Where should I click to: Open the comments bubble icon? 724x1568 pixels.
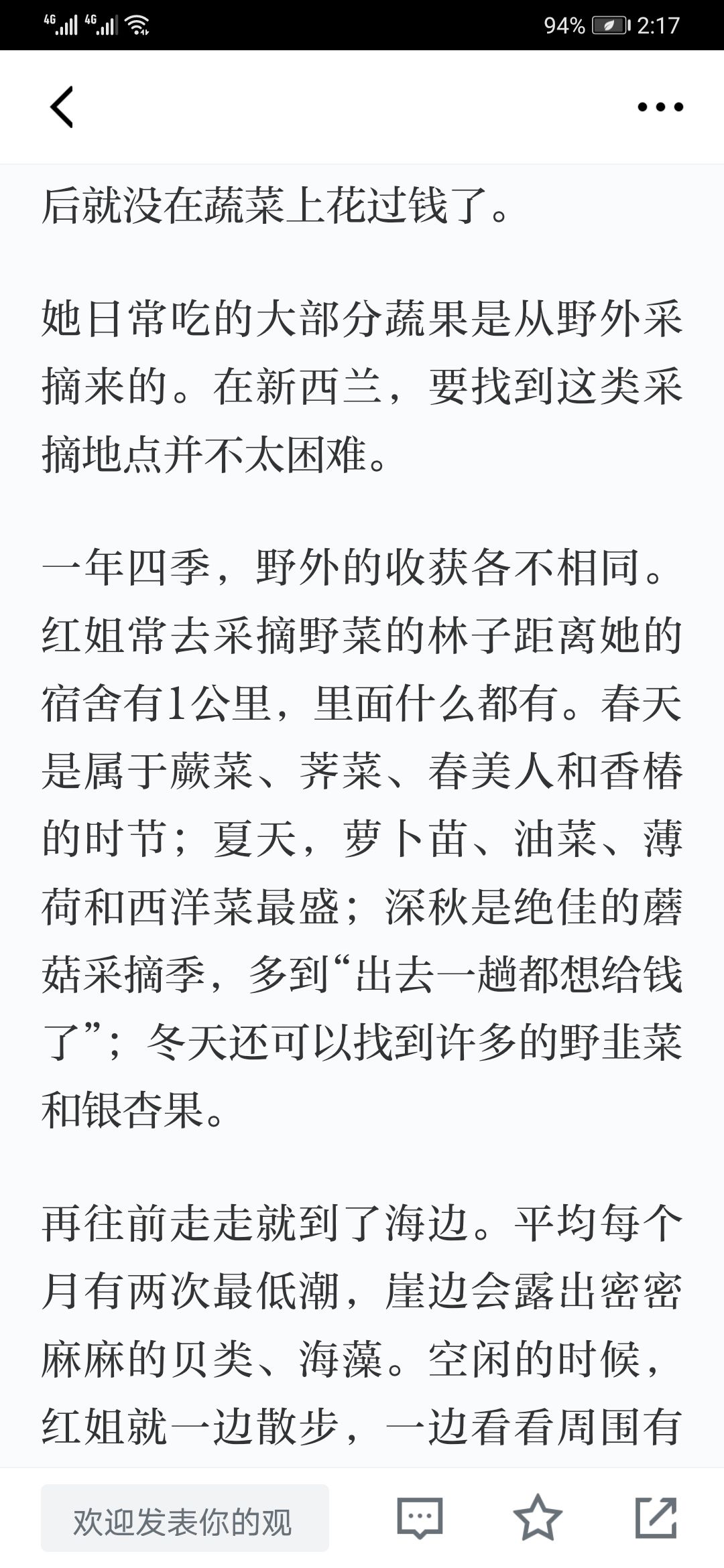(420, 1518)
